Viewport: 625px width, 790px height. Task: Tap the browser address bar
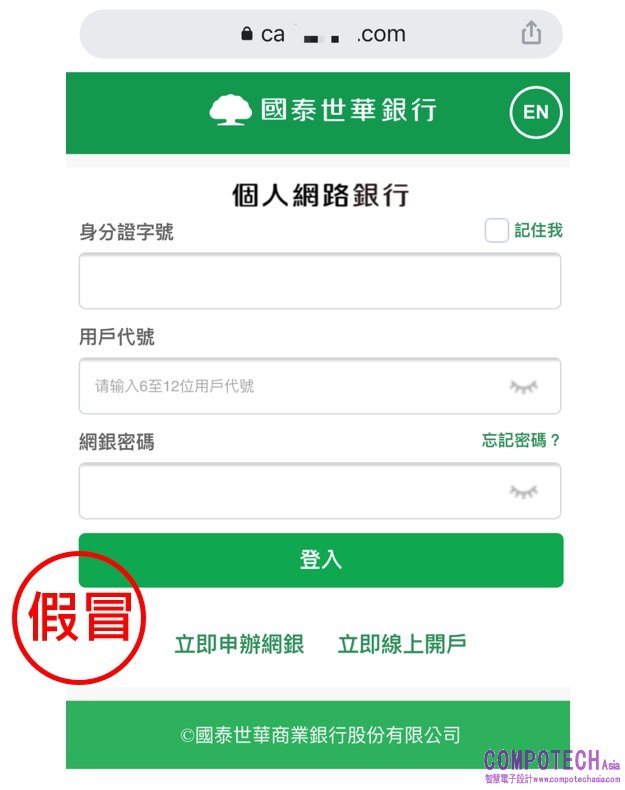(320, 34)
